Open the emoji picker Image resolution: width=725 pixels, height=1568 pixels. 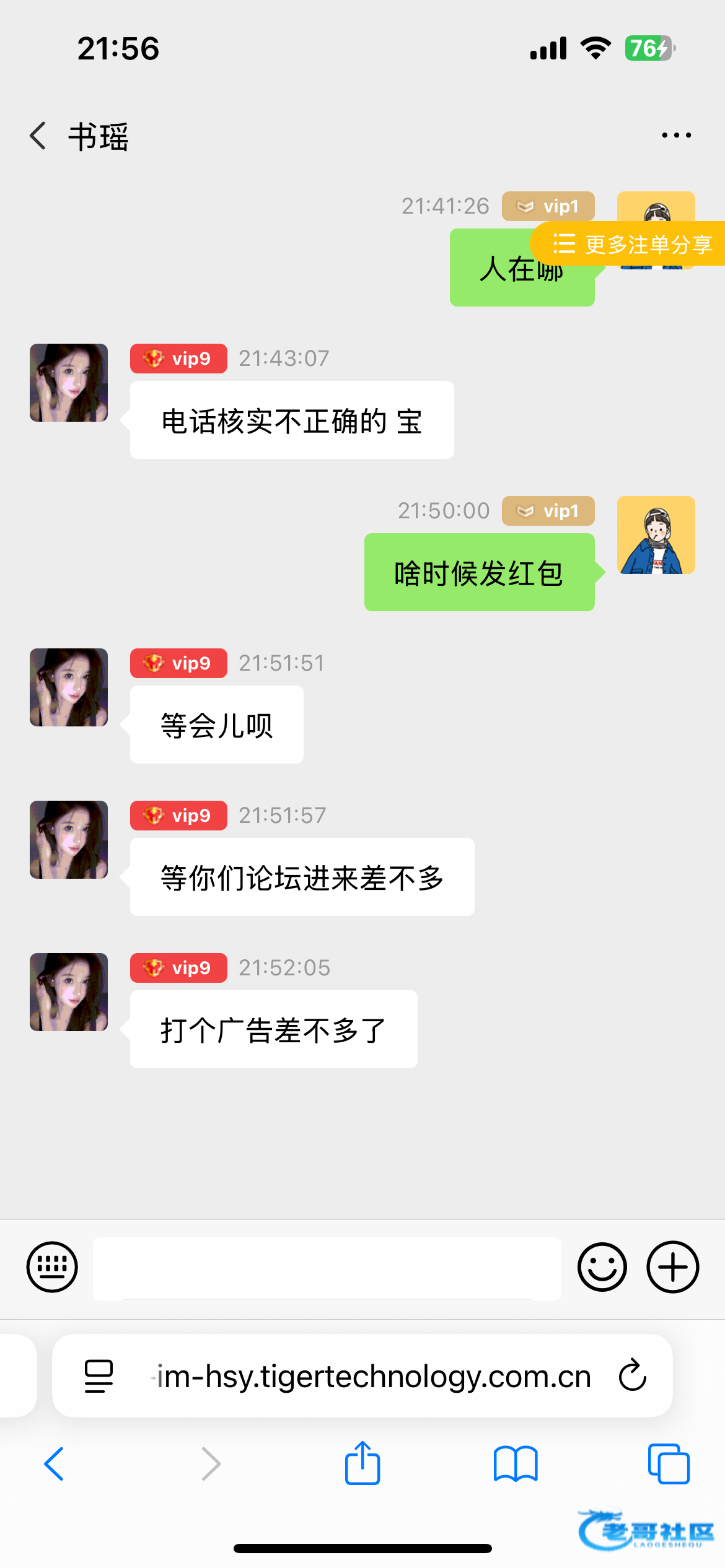(x=602, y=1267)
